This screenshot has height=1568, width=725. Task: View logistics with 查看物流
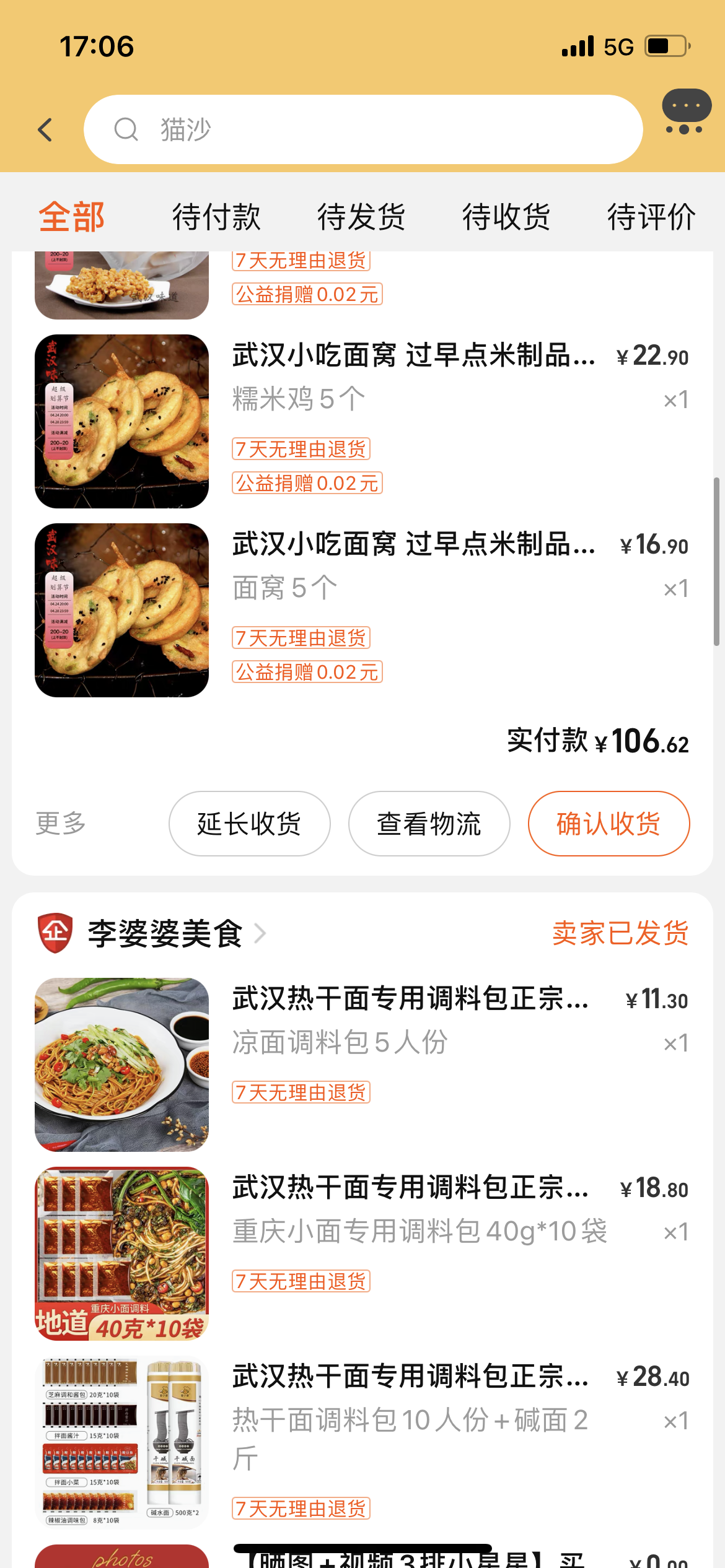(429, 824)
